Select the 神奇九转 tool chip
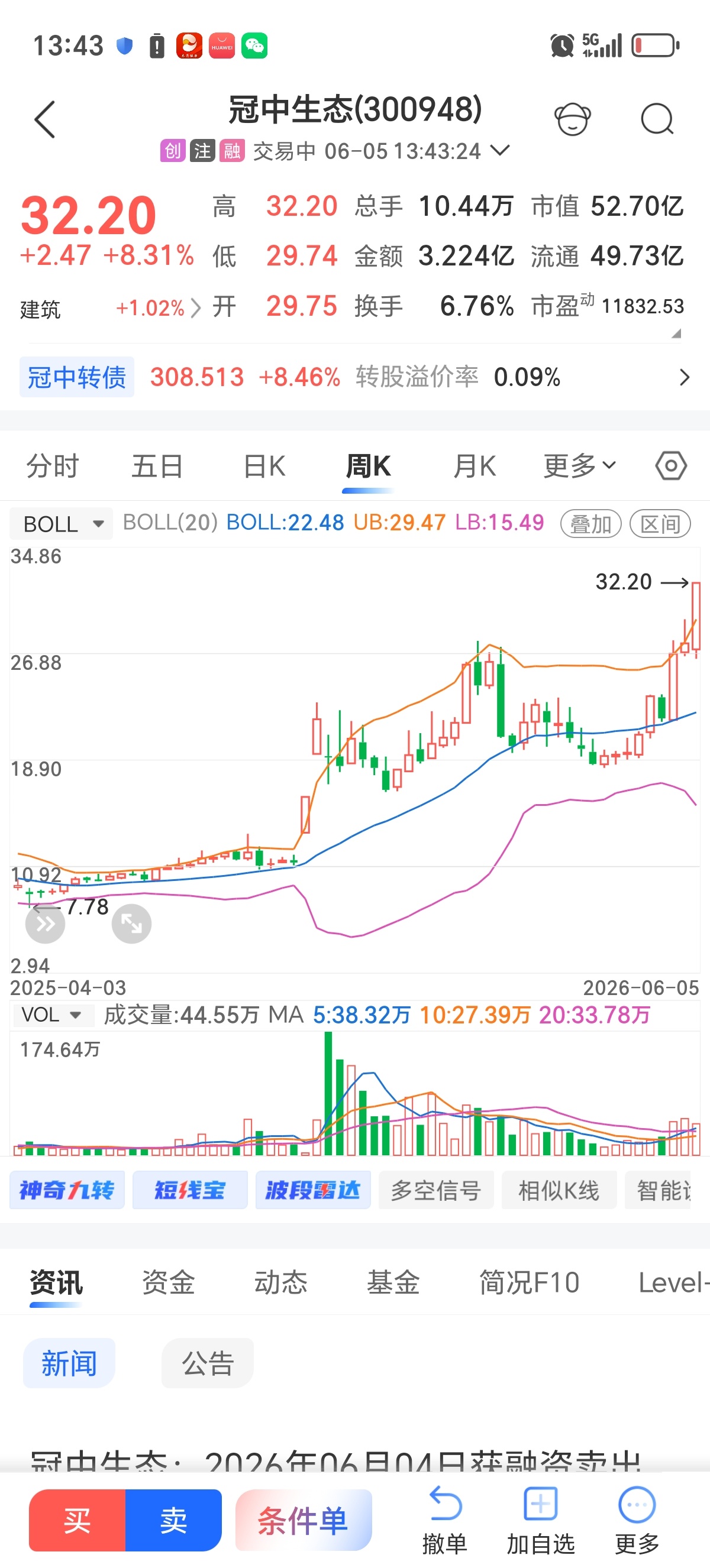The width and height of the screenshot is (710, 1568). [x=67, y=1190]
